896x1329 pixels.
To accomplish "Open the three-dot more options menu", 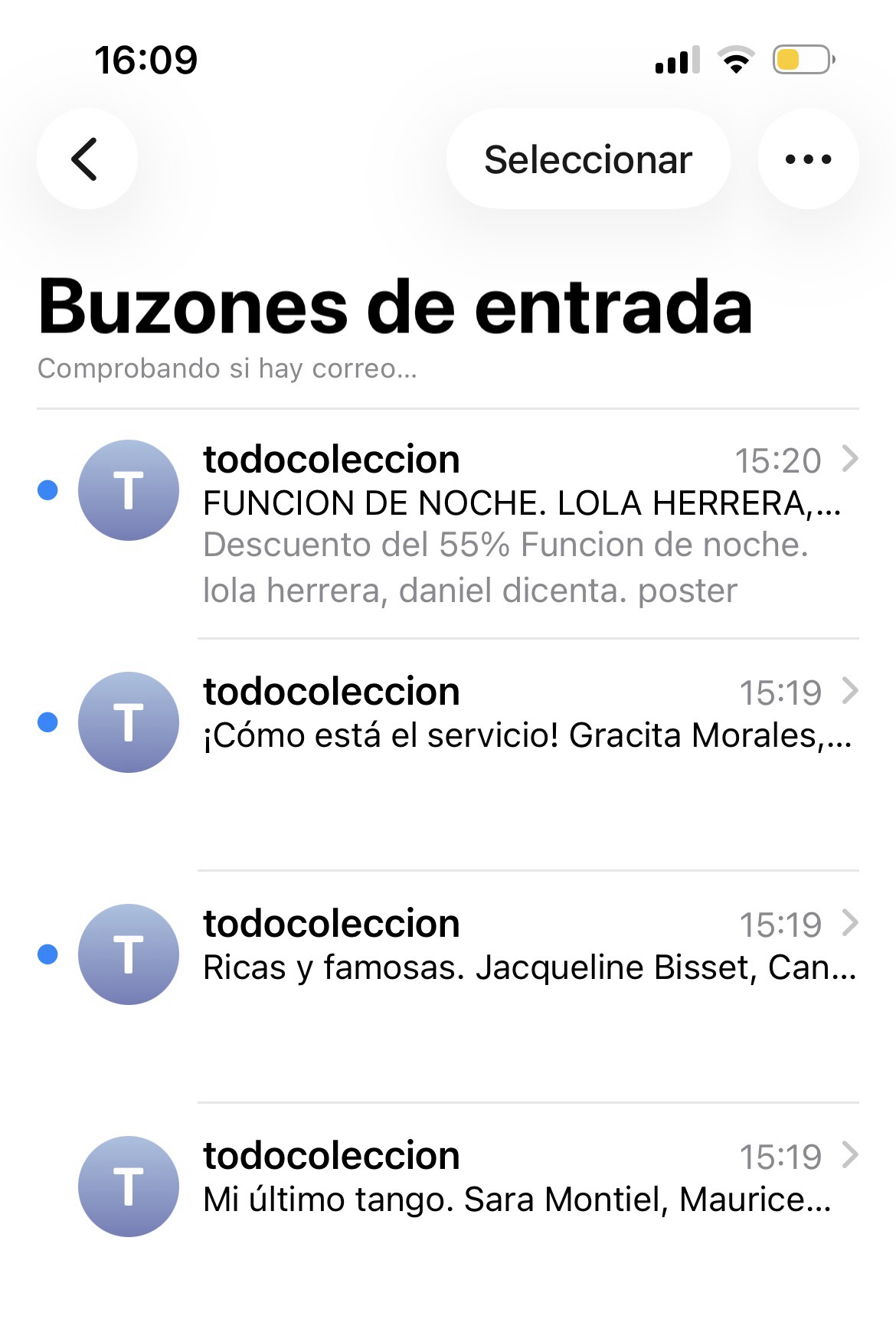I will pyautogui.click(x=808, y=159).
